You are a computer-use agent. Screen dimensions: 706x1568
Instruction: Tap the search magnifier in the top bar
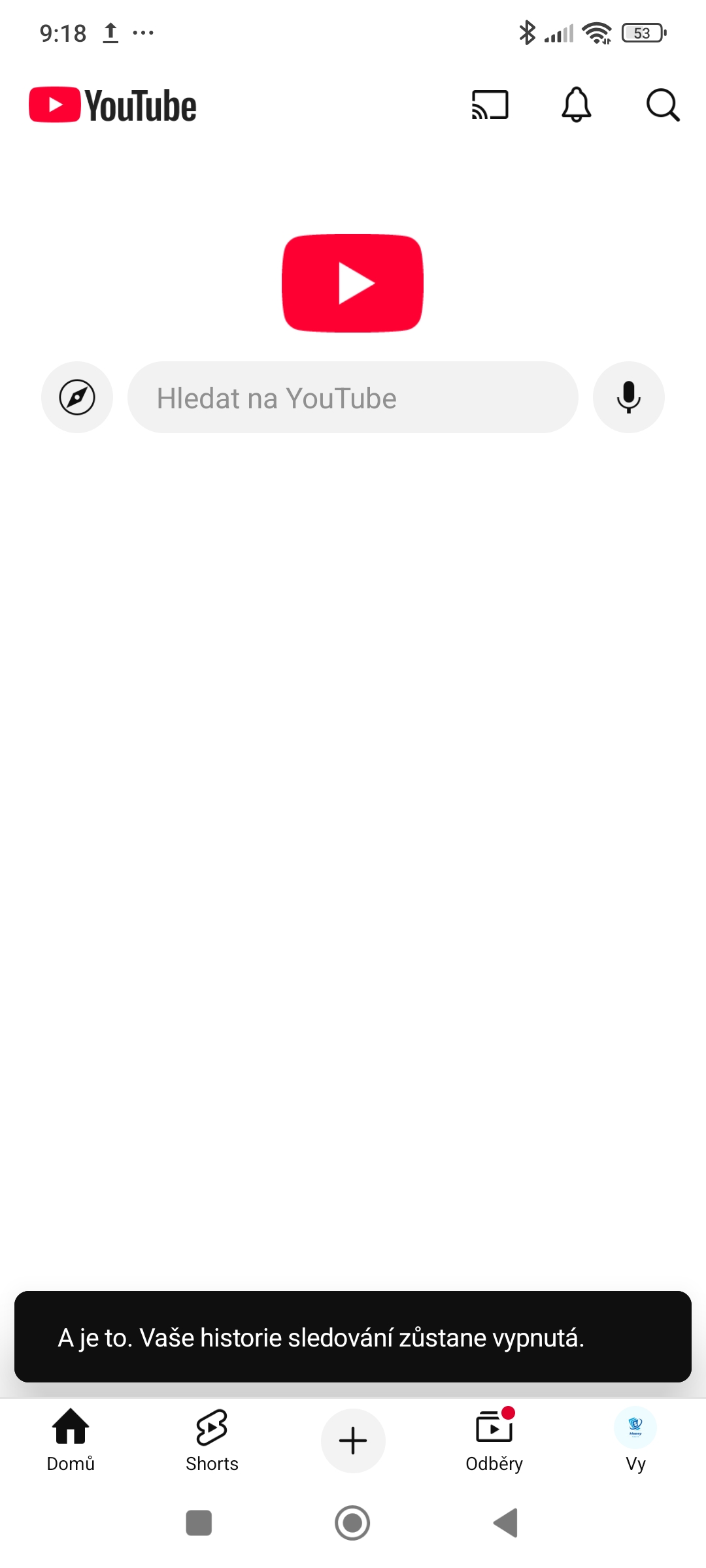click(x=663, y=105)
